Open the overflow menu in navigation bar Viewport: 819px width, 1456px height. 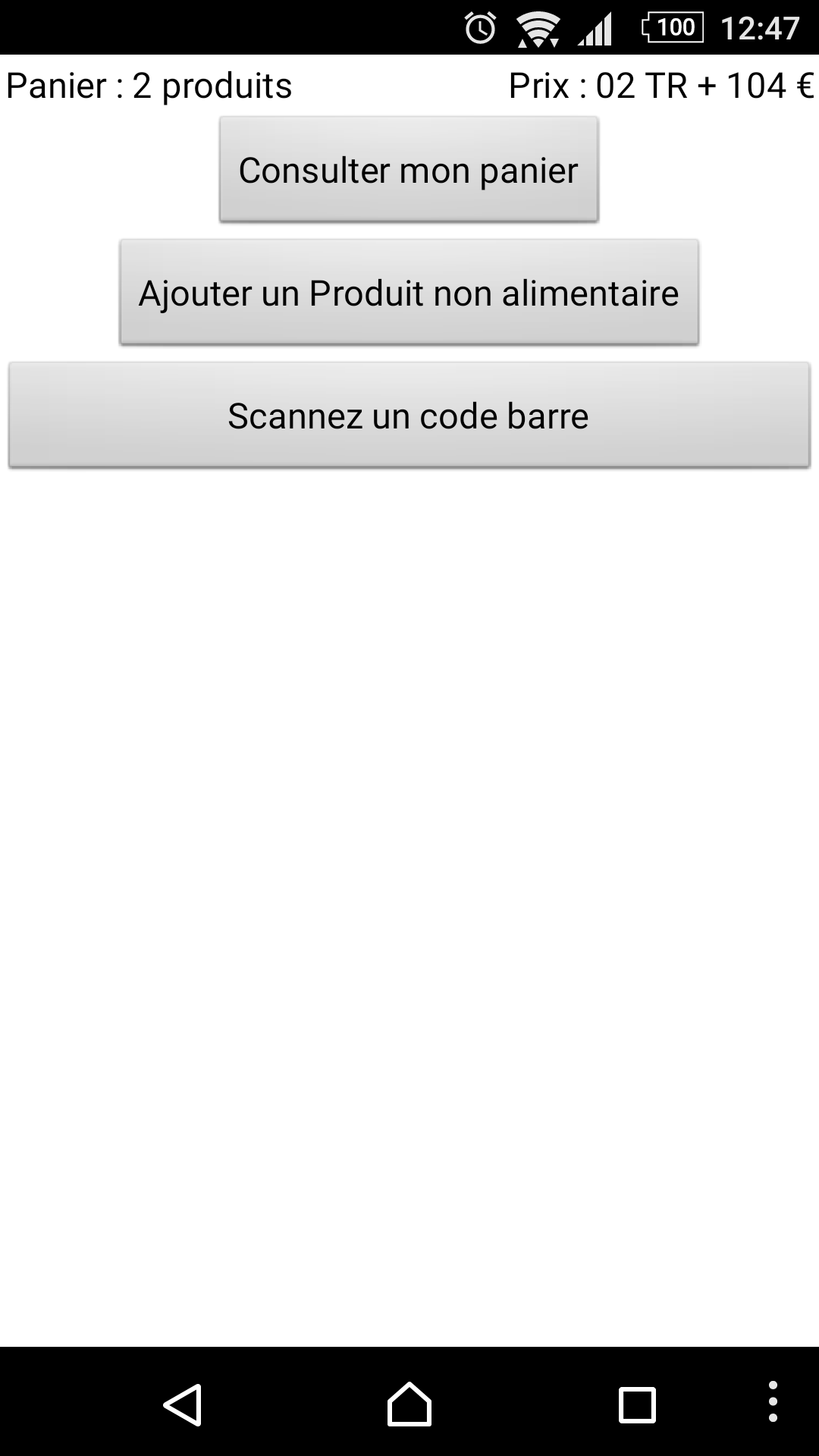pos(773,1401)
